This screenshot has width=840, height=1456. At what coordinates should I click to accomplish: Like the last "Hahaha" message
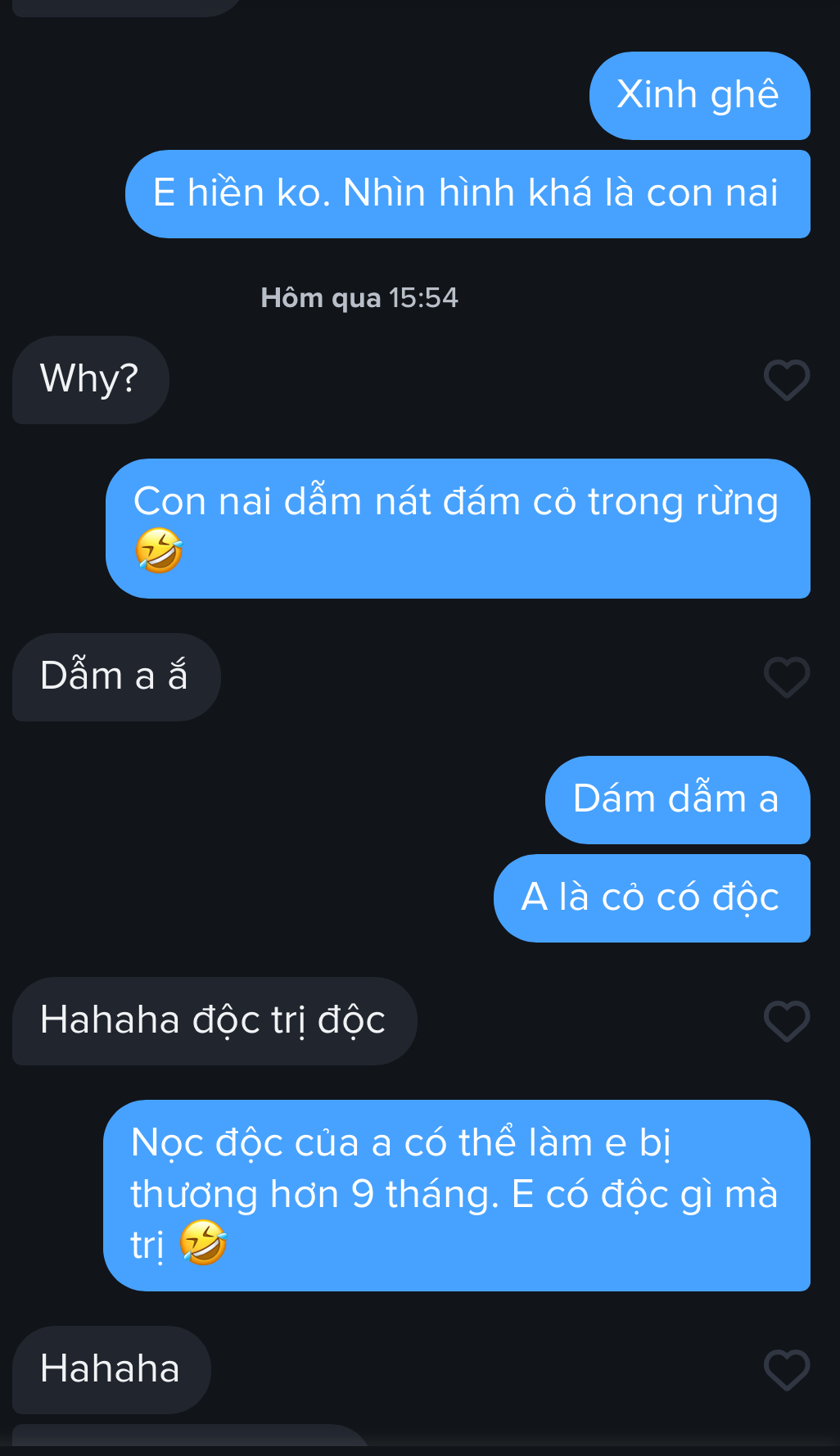(x=786, y=1370)
